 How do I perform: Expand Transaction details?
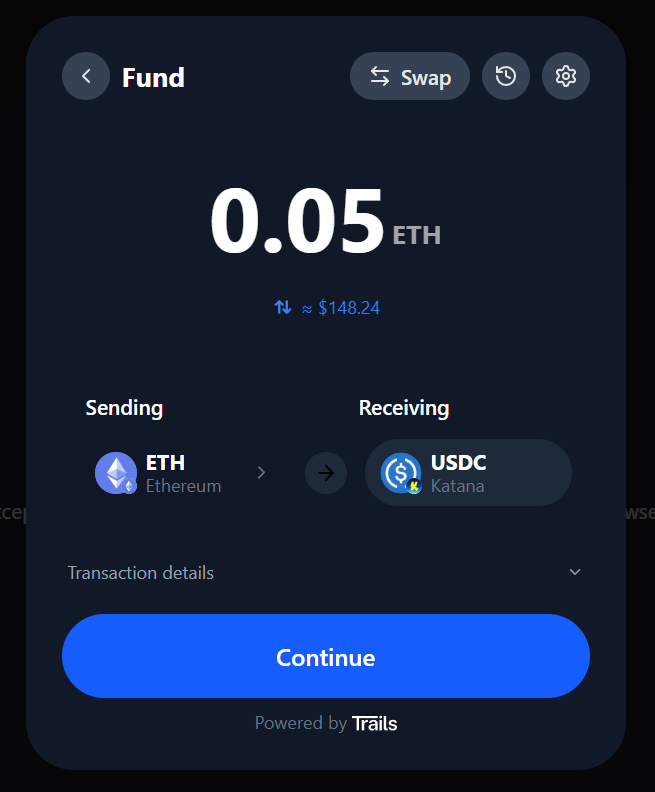(x=325, y=573)
